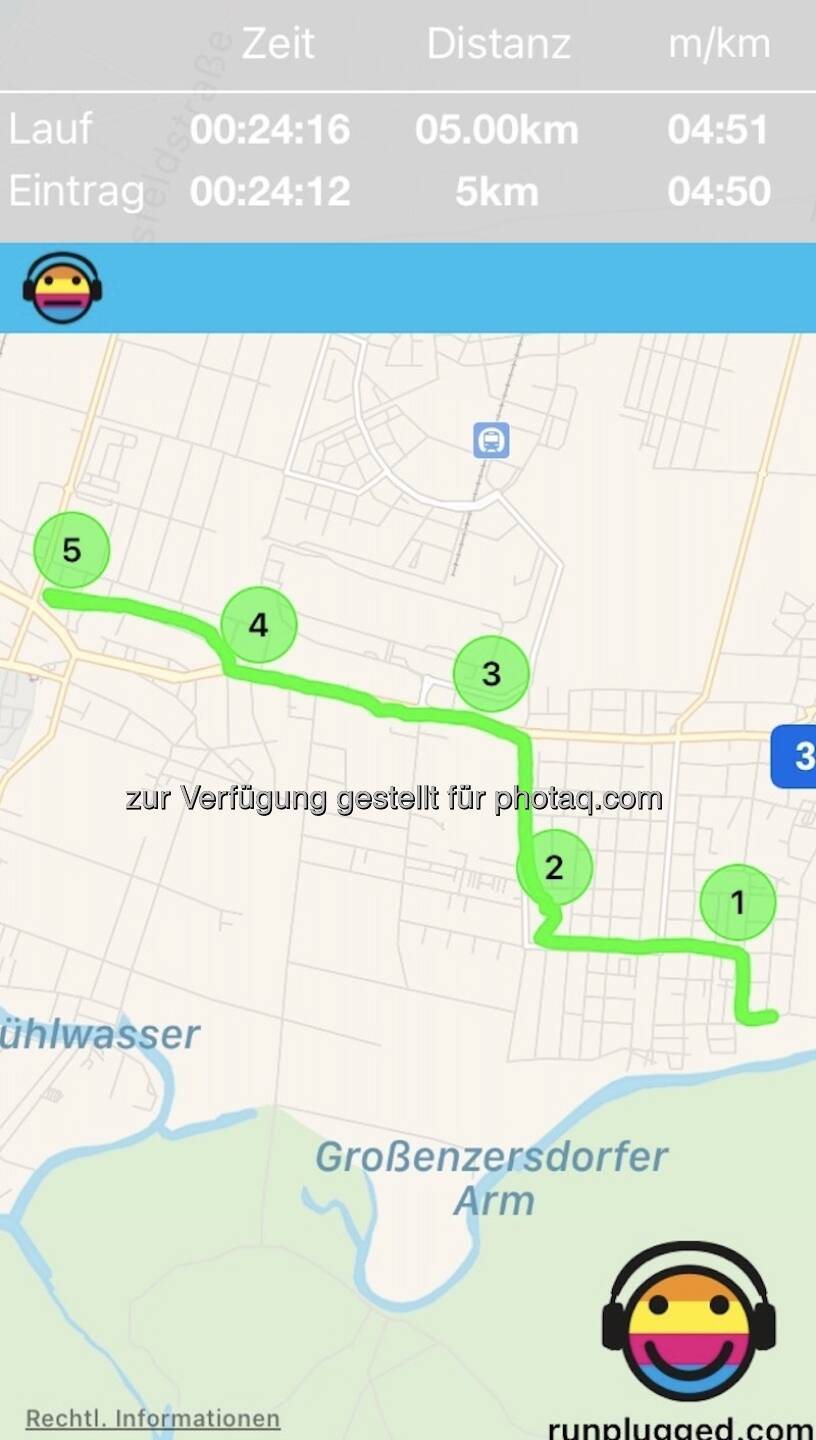This screenshot has width=816, height=1440.
Task: Open the Rechtl. Informationen link
Action: click(152, 1418)
